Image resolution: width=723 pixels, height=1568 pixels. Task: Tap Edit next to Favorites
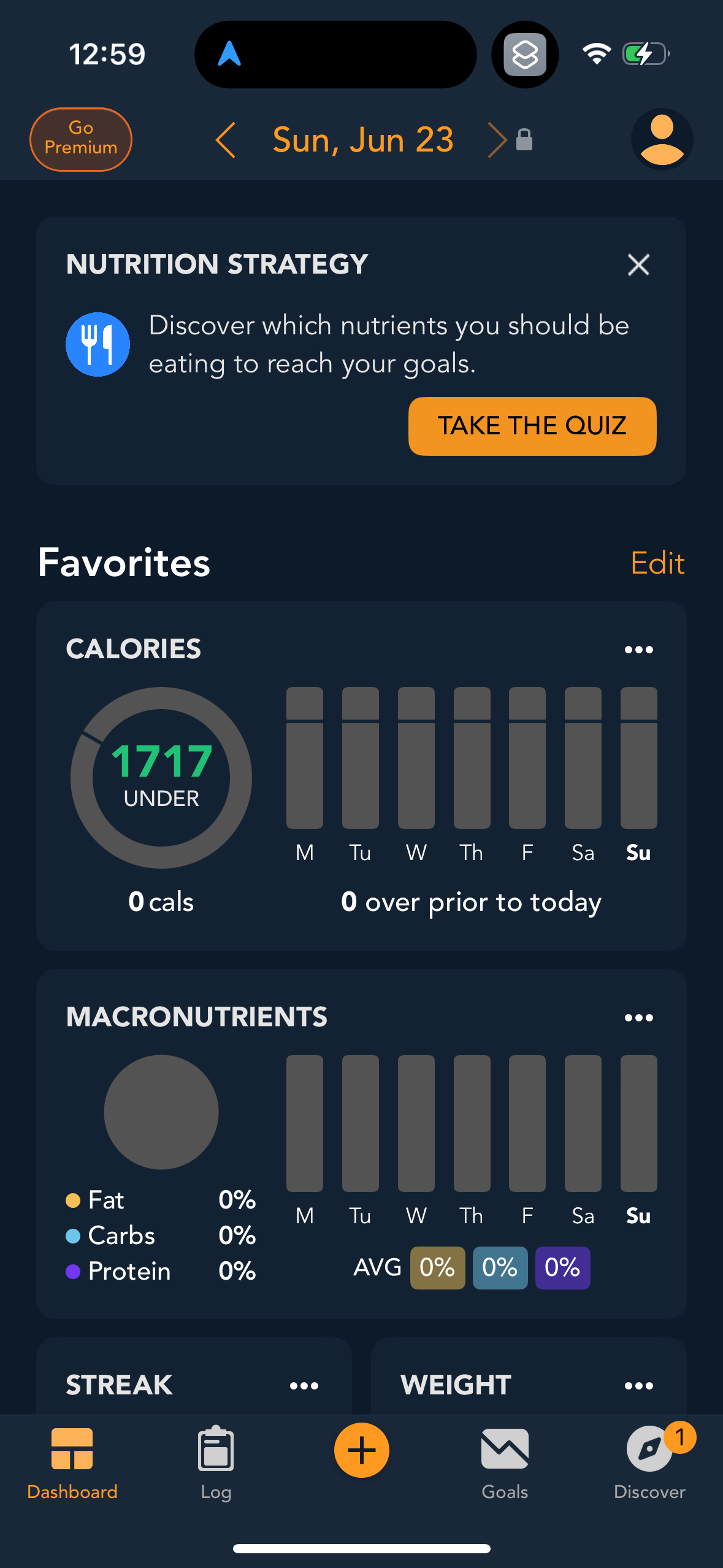click(x=657, y=562)
